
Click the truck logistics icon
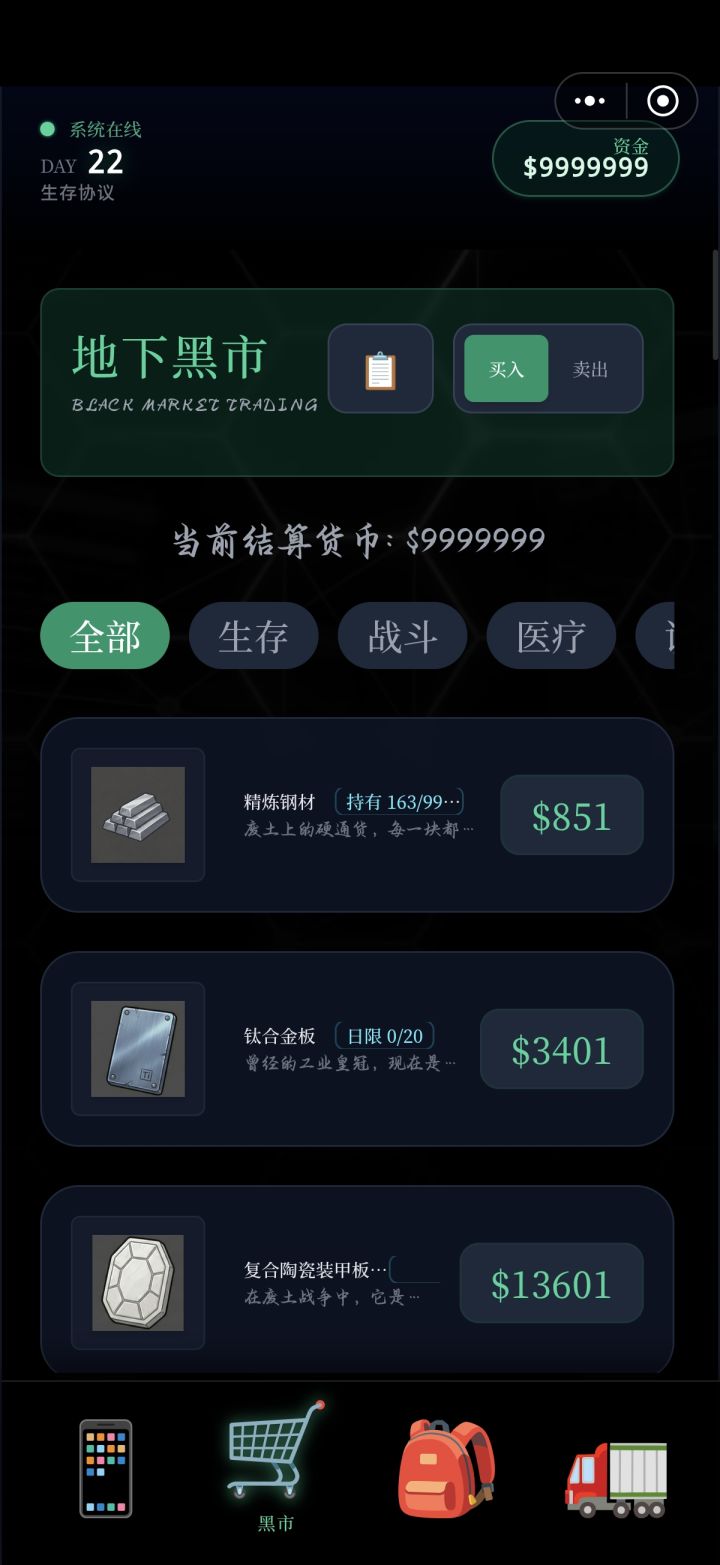click(617, 1470)
